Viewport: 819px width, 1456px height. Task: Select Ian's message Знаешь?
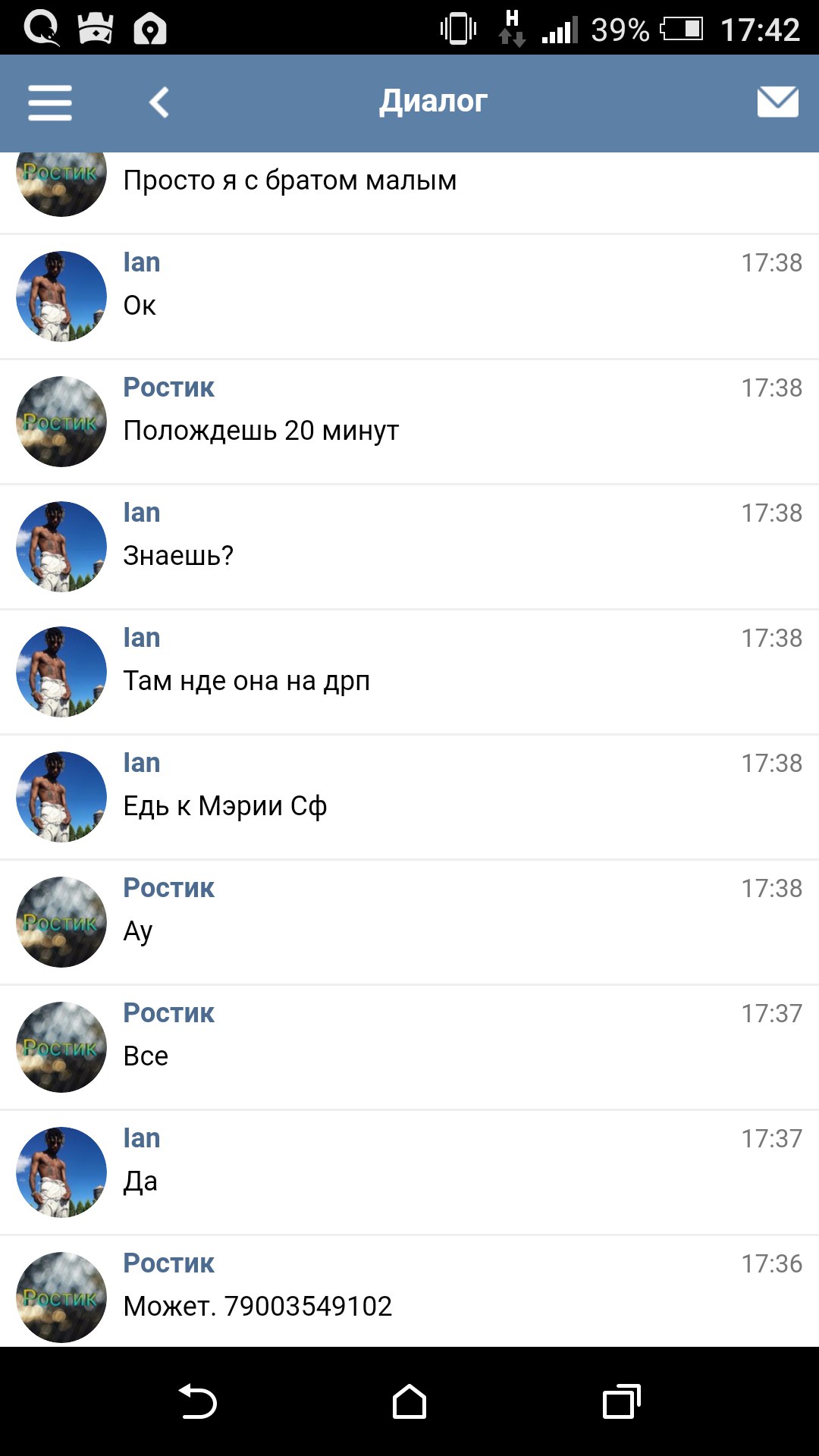[x=409, y=547]
